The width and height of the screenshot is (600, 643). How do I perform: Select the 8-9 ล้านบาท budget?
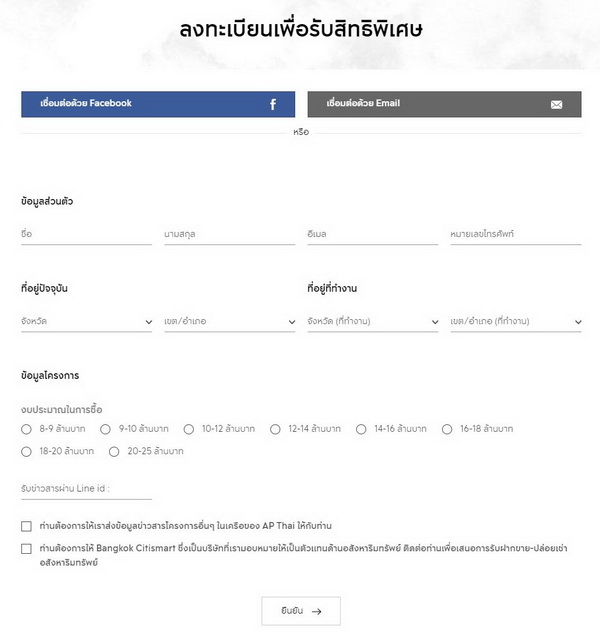(x=27, y=429)
